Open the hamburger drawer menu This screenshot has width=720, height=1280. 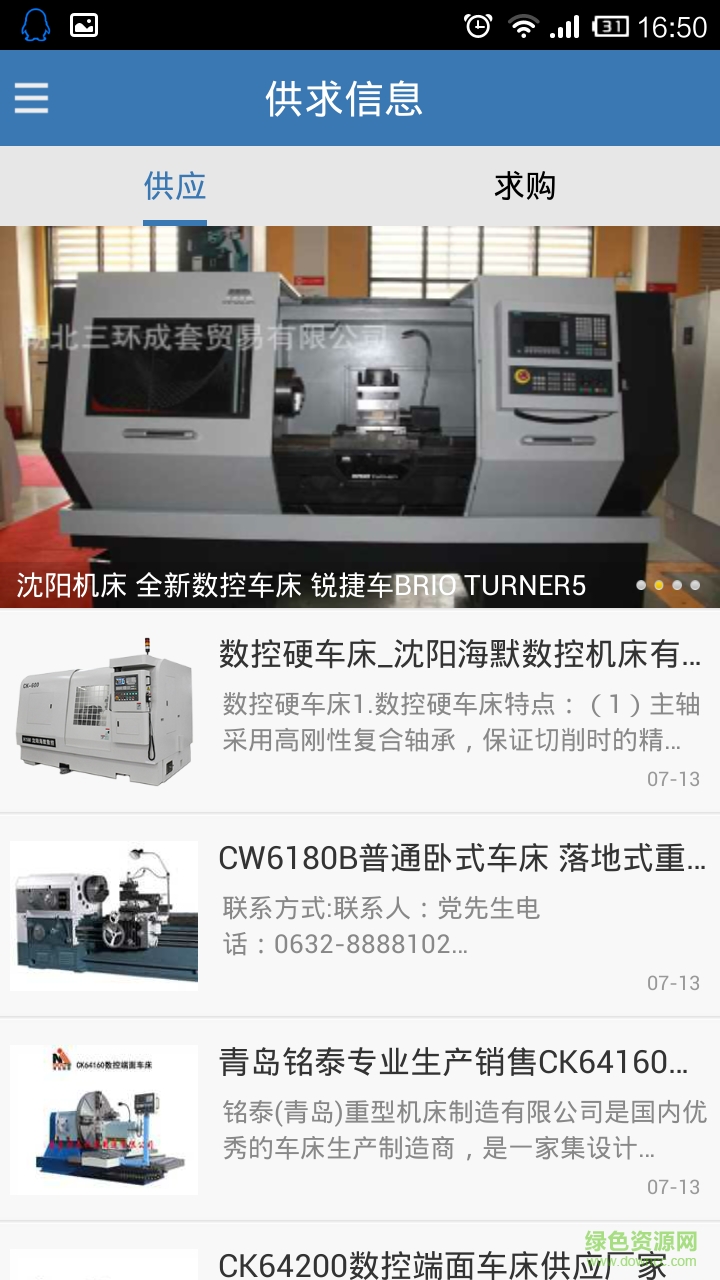[31, 98]
